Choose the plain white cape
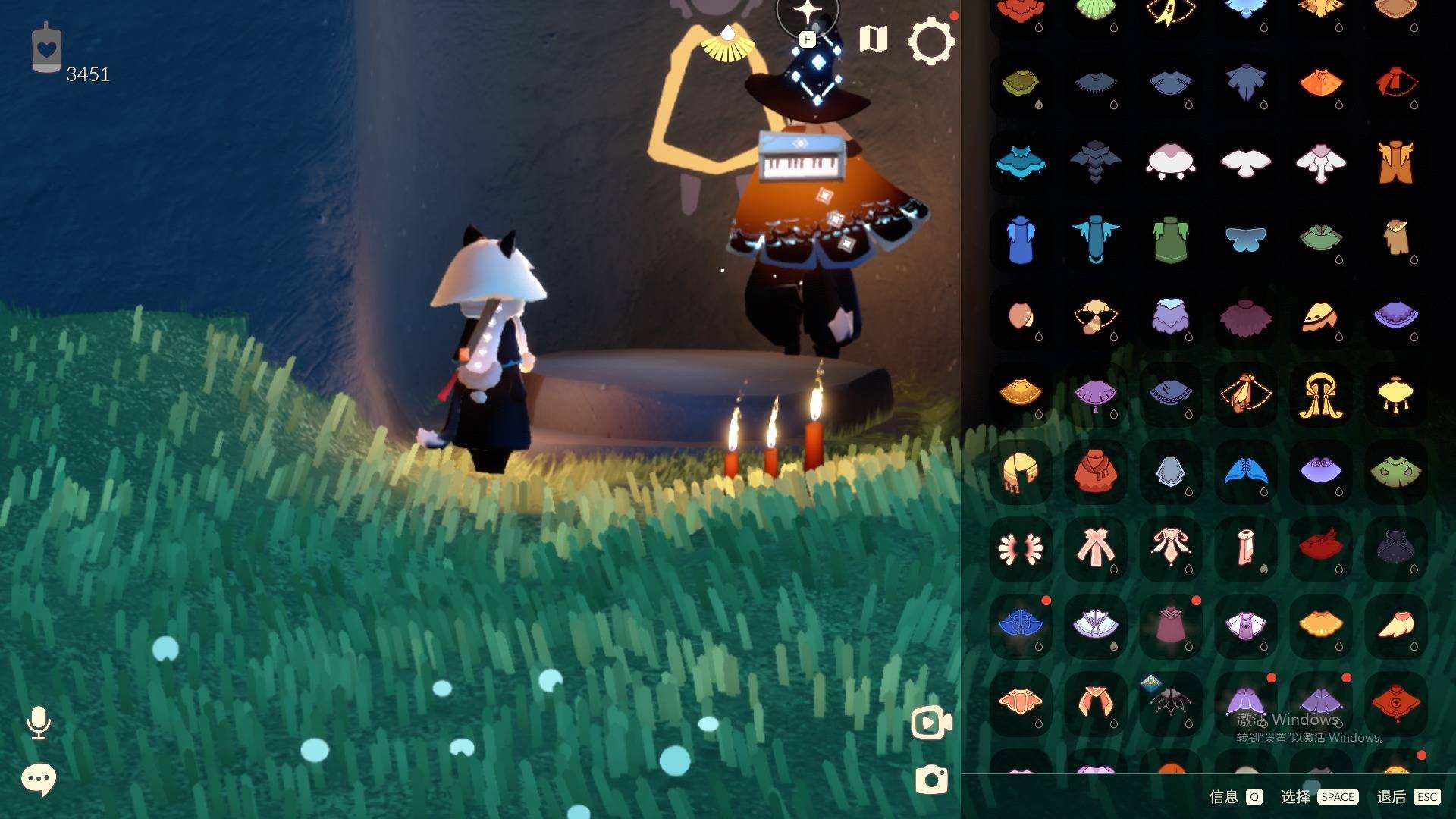The width and height of the screenshot is (1456, 819). click(x=1245, y=162)
